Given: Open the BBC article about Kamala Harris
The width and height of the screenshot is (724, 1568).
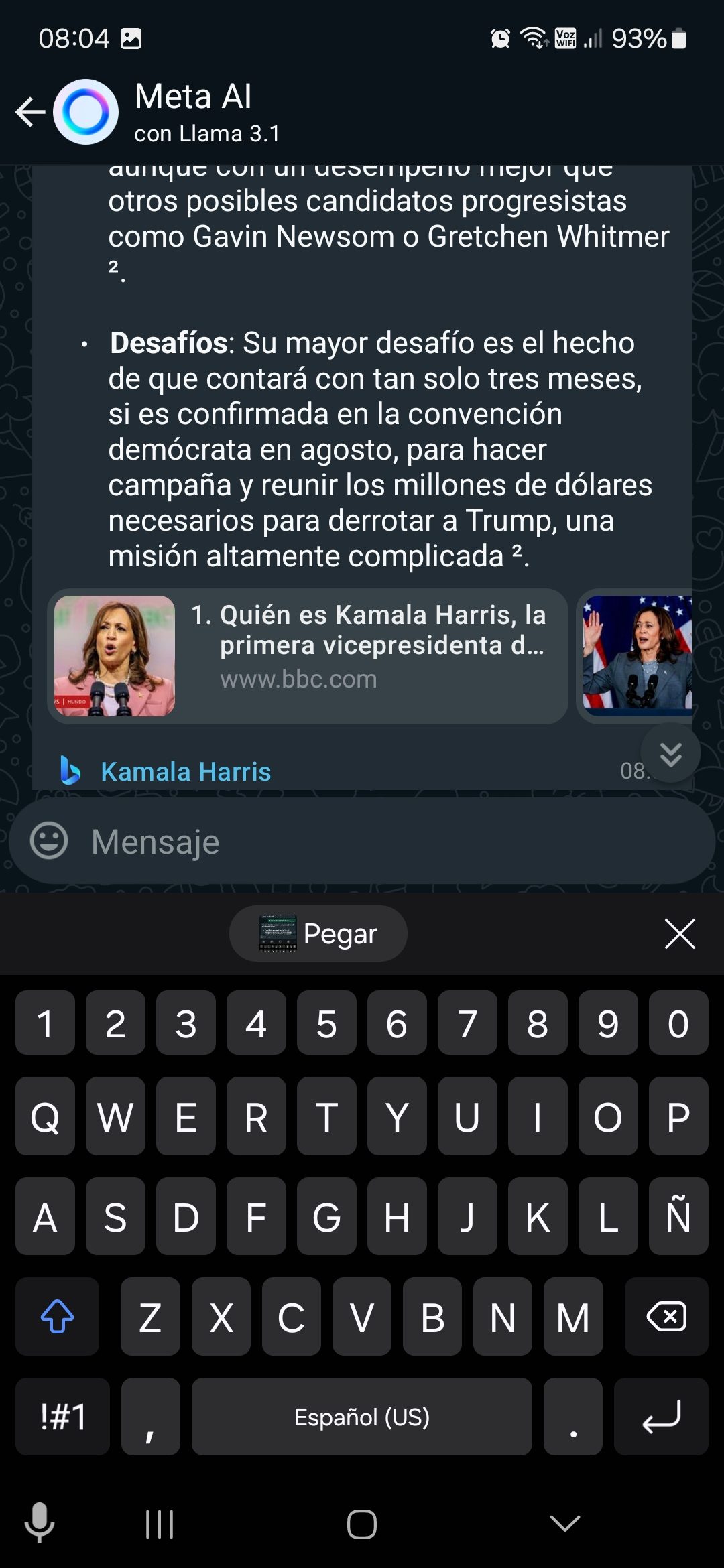Looking at the screenshot, I should [x=307, y=656].
